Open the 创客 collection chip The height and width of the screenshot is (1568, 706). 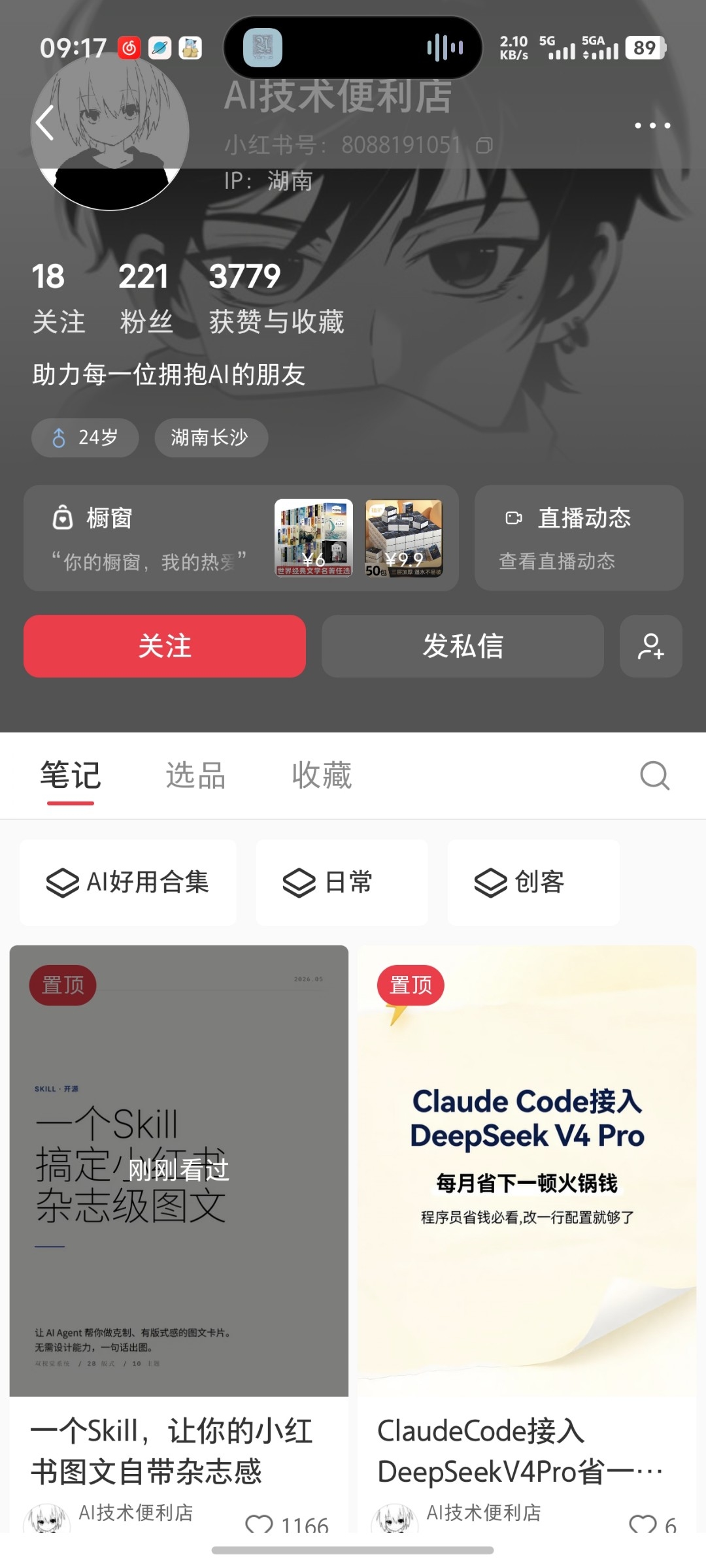(x=533, y=882)
